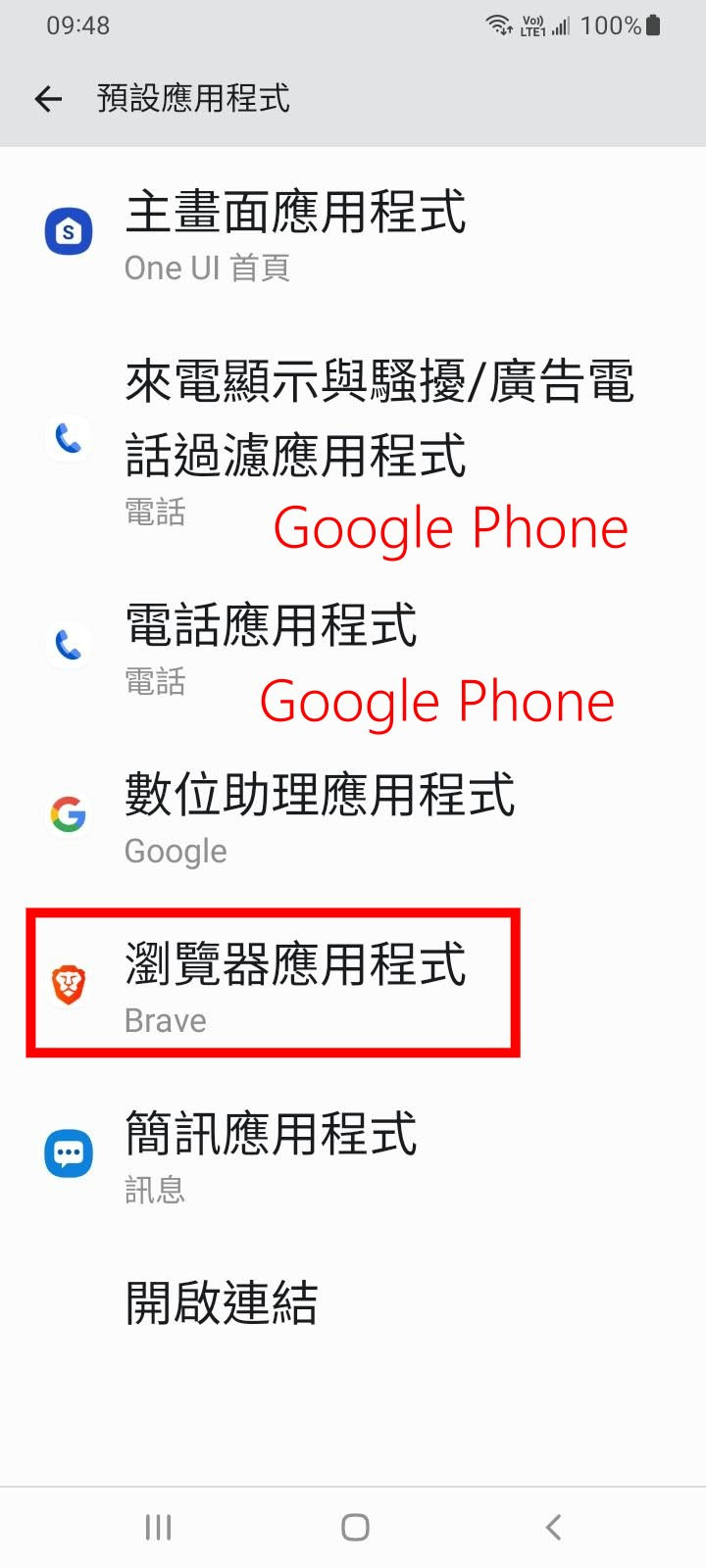Screen dimensions: 706x1568
Task: Go back from 預設應用程式 settings
Action: click(x=47, y=98)
